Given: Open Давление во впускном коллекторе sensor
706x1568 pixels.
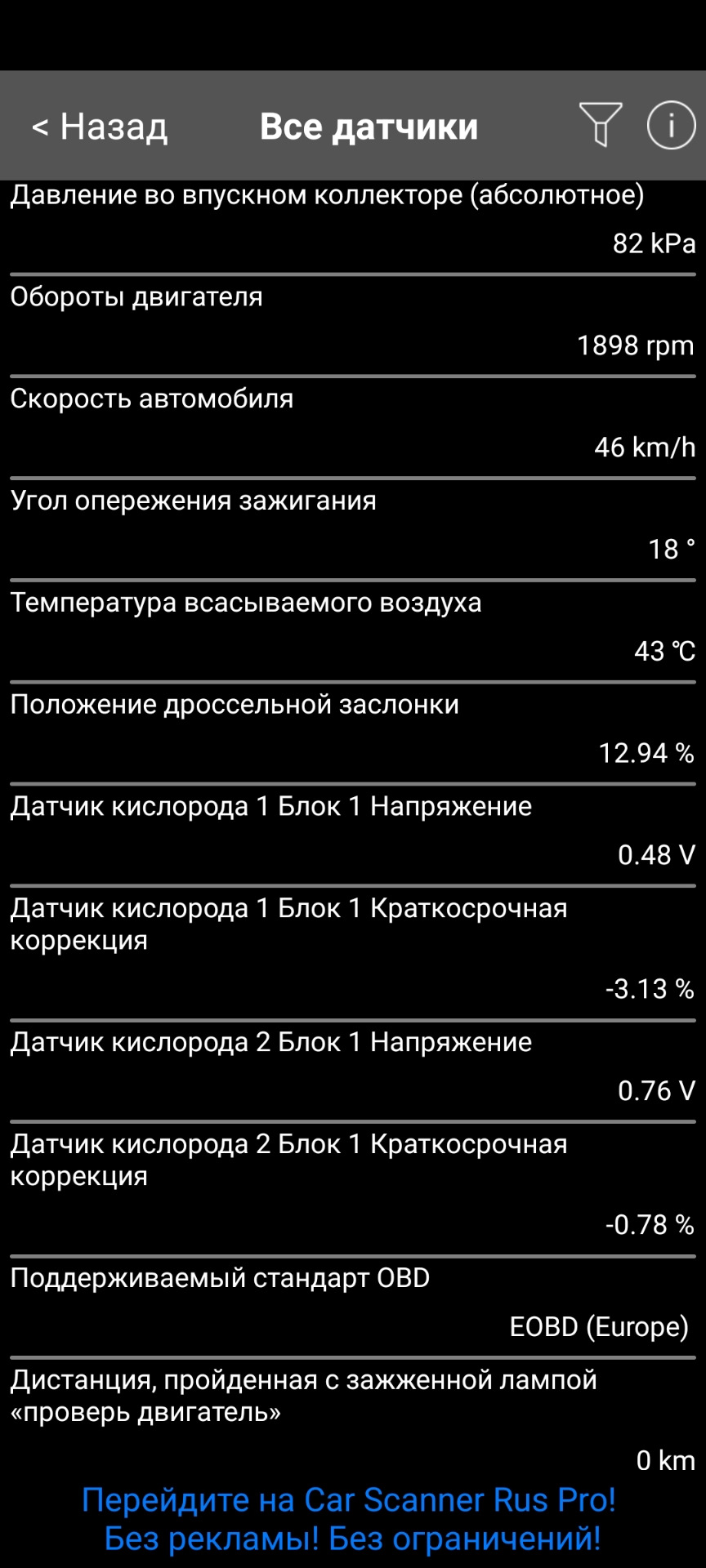Looking at the screenshot, I should [x=353, y=220].
